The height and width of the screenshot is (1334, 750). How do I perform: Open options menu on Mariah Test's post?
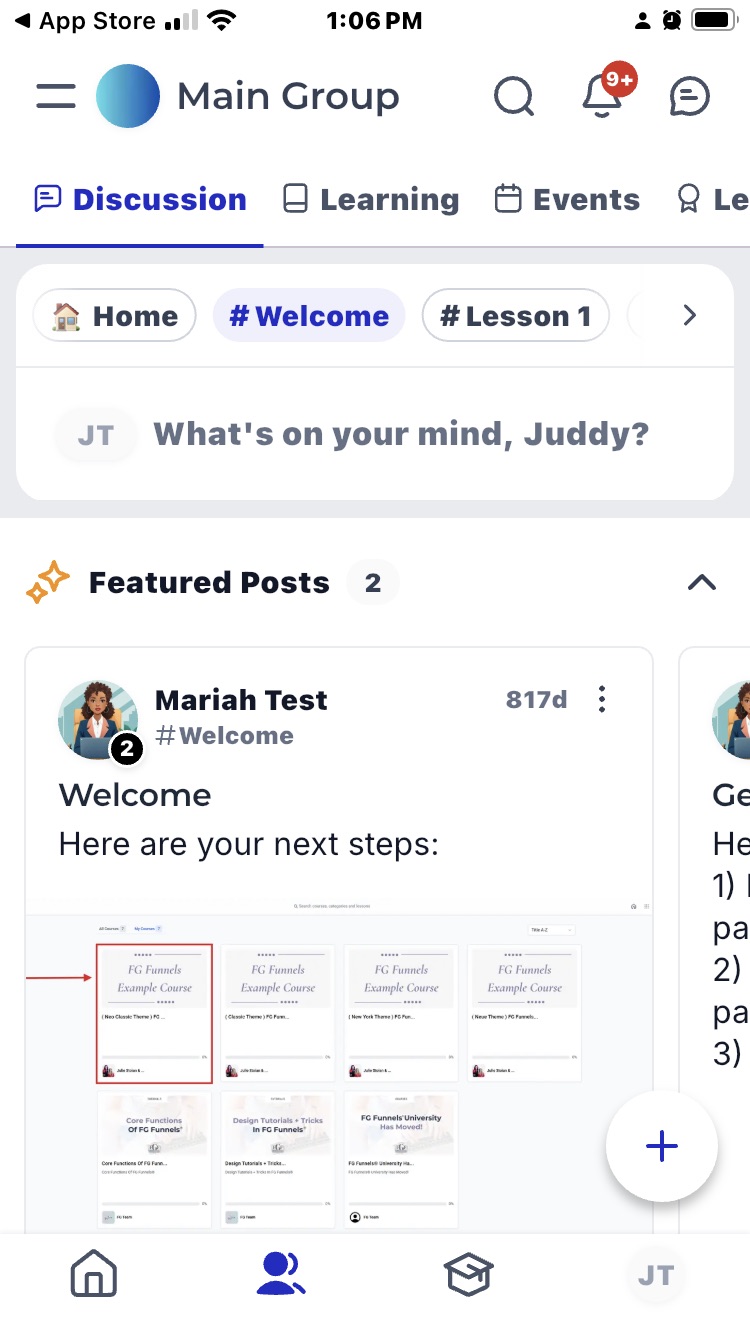(x=602, y=699)
